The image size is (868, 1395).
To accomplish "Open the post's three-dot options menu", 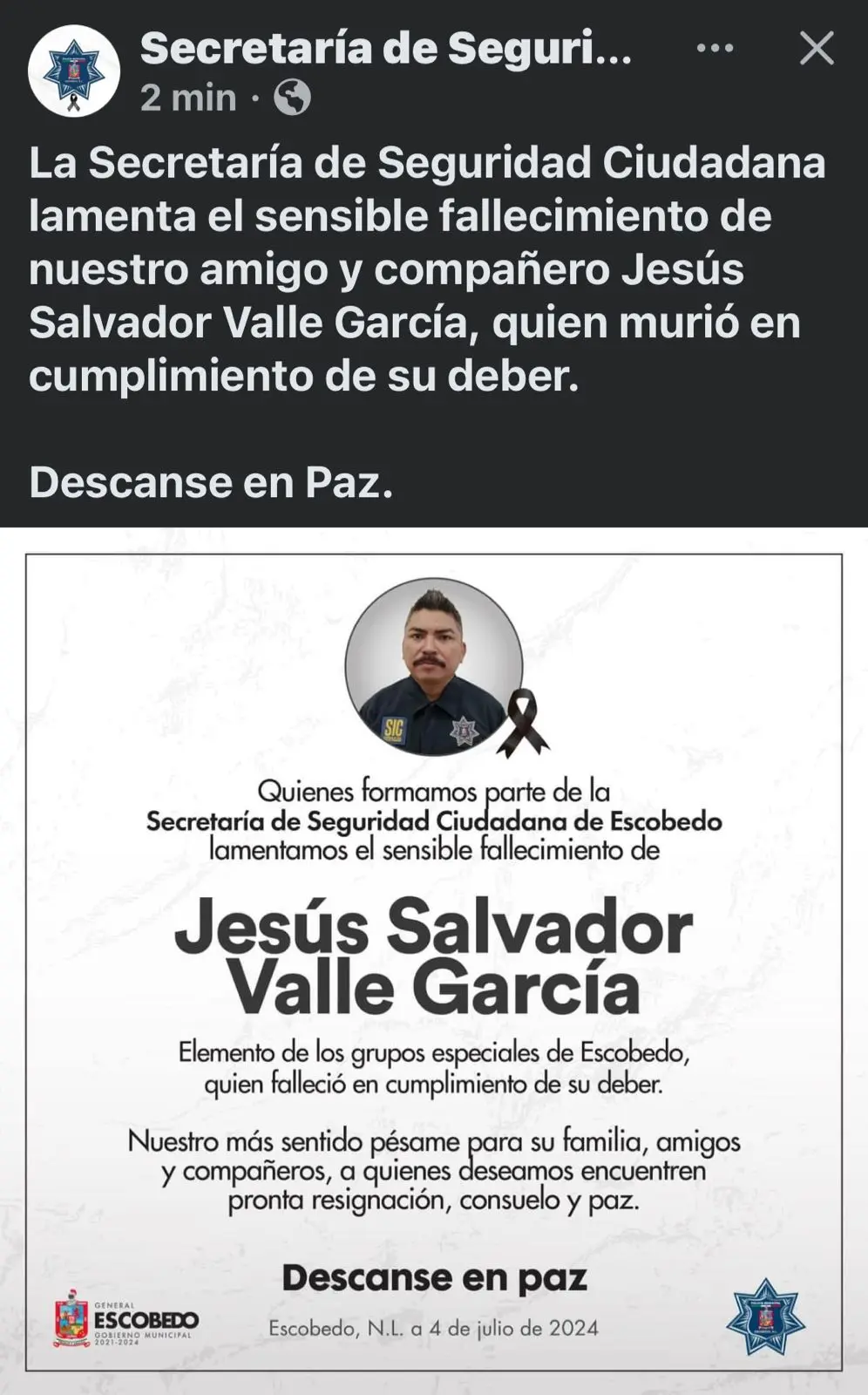I will point(715,49).
